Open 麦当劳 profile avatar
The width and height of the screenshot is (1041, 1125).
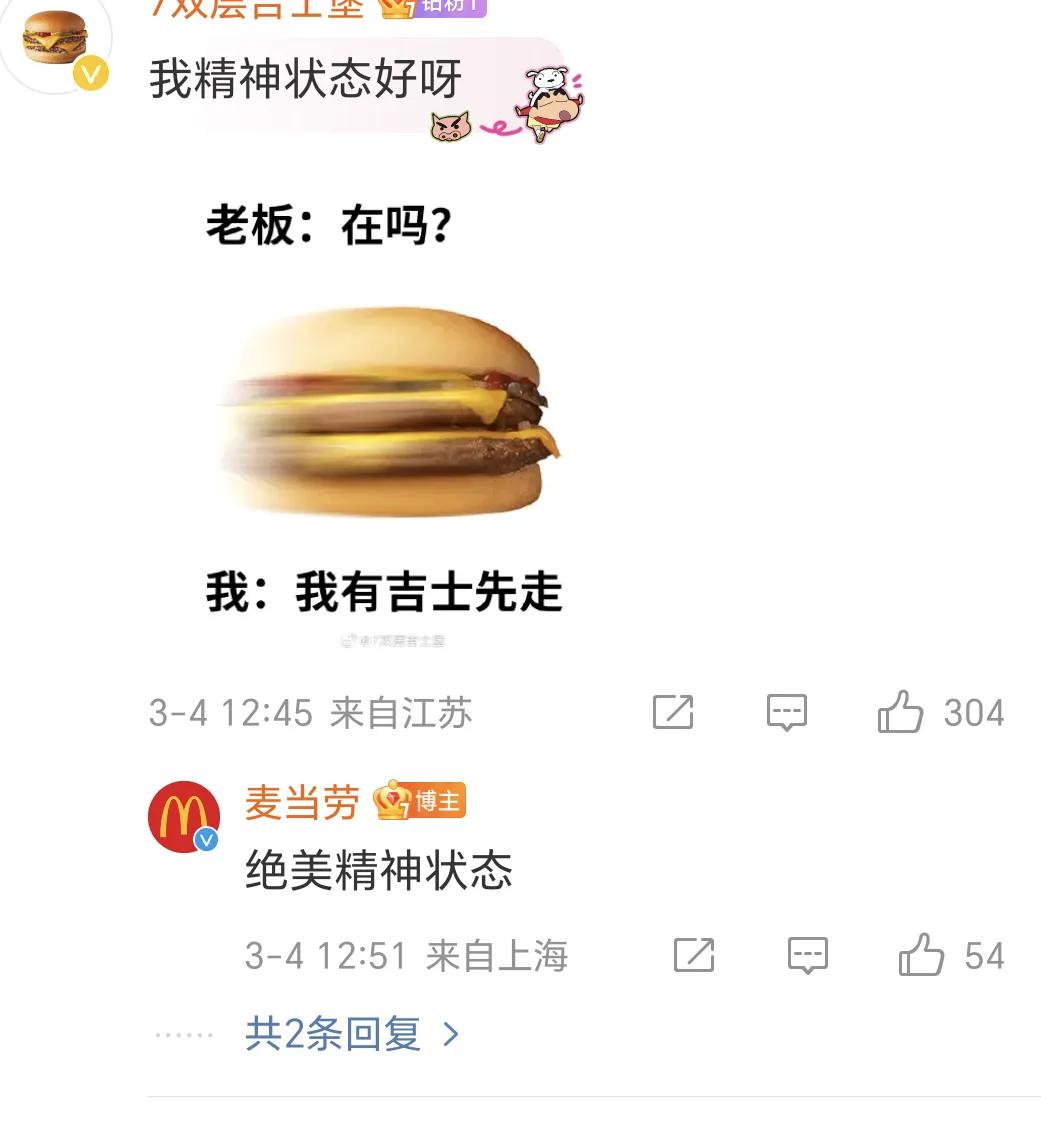point(184,817)
